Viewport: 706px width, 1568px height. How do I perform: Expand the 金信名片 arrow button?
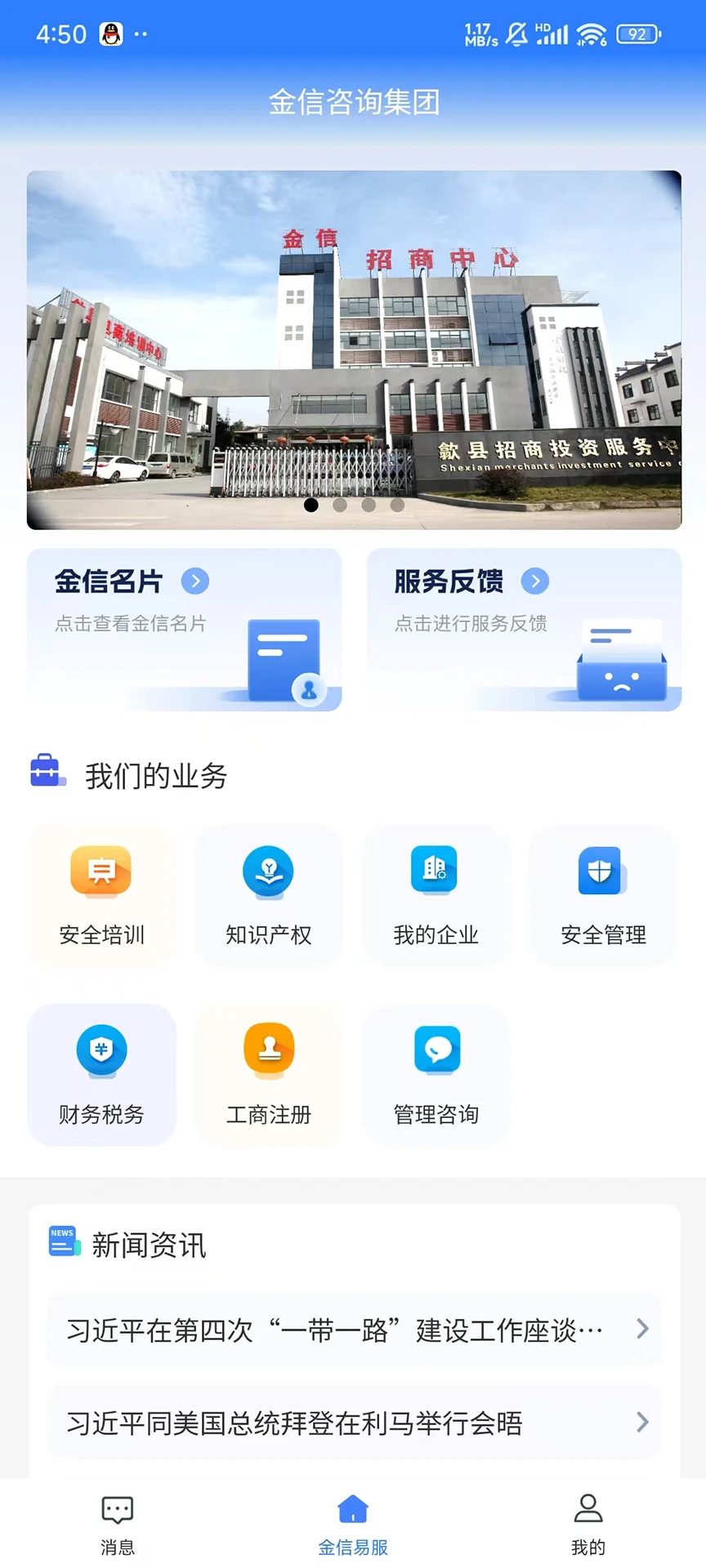coord(195,581)
